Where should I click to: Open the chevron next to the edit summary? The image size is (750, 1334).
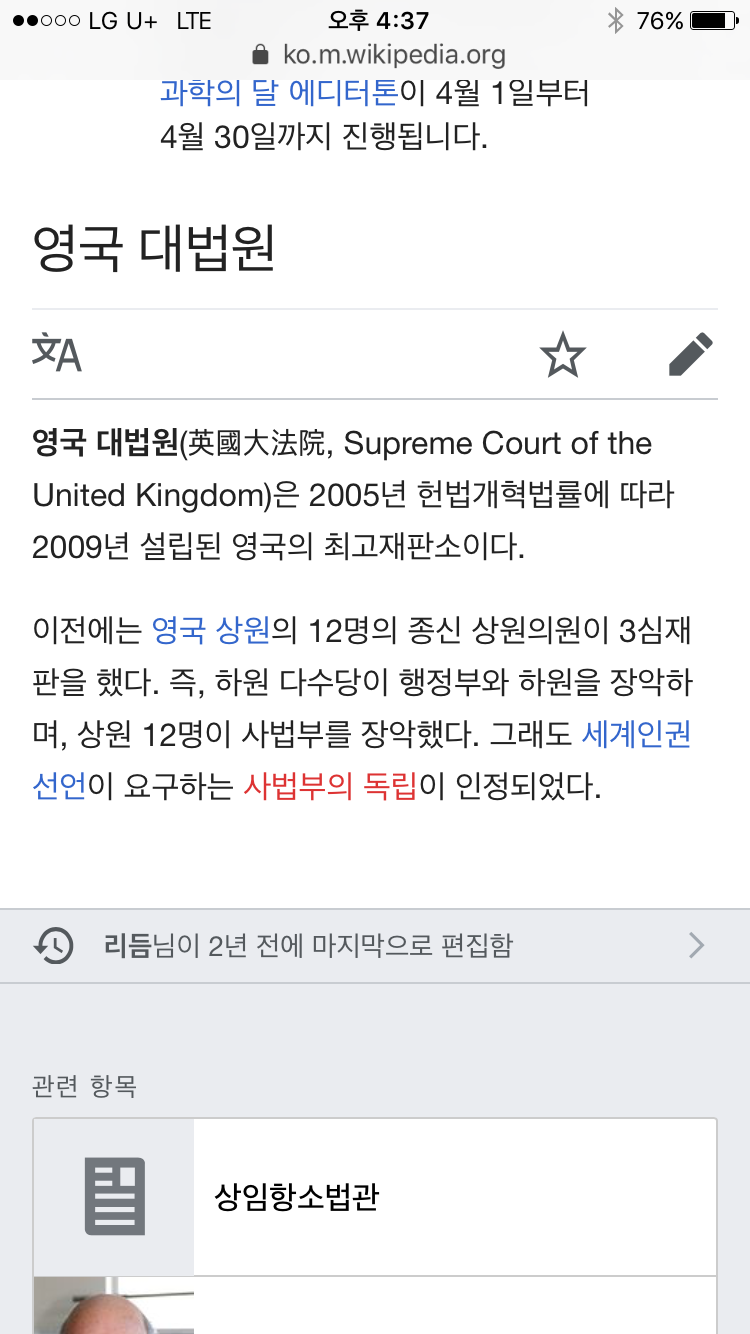tap(696, 945)
